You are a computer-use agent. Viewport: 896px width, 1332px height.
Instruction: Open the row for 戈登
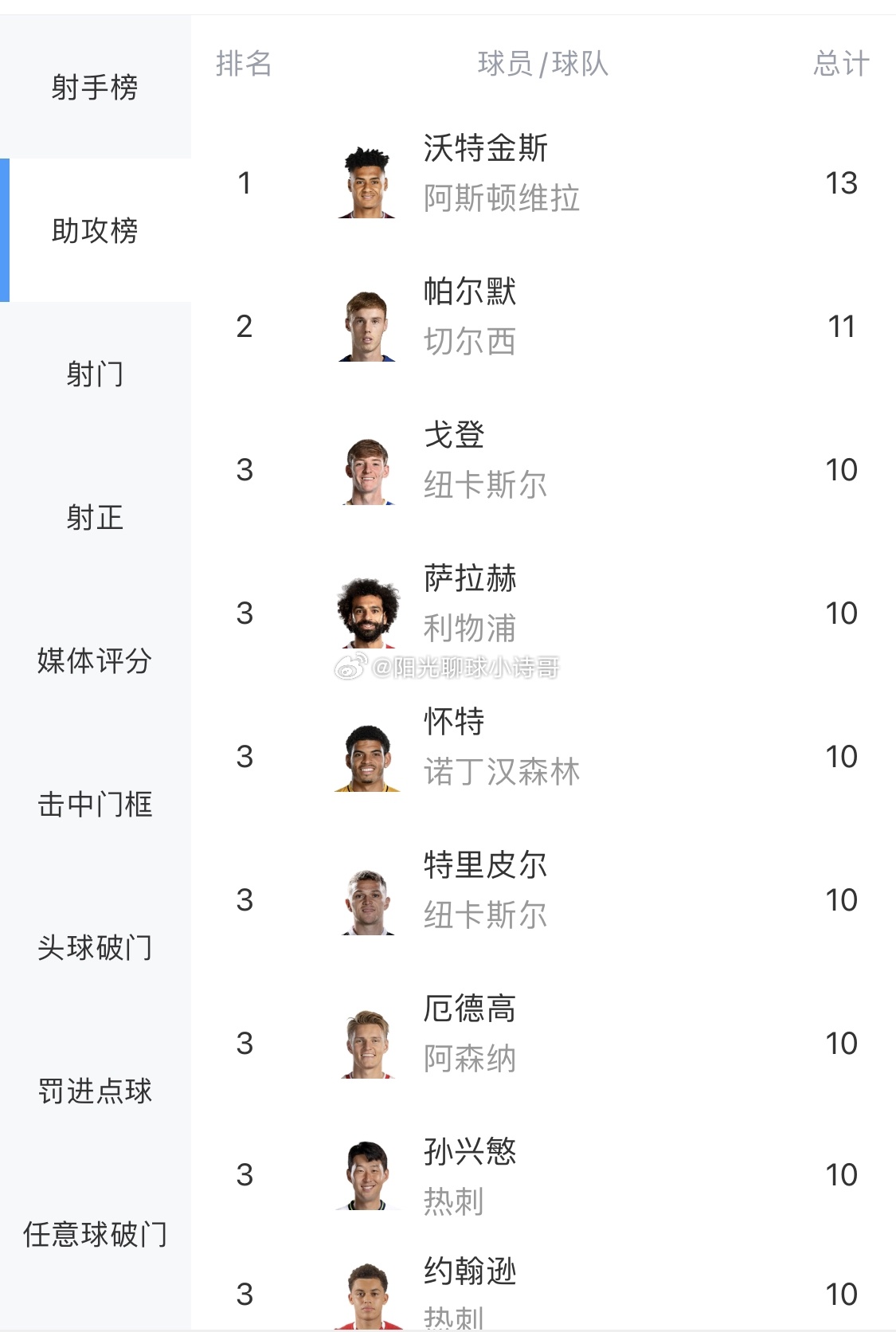454,436
